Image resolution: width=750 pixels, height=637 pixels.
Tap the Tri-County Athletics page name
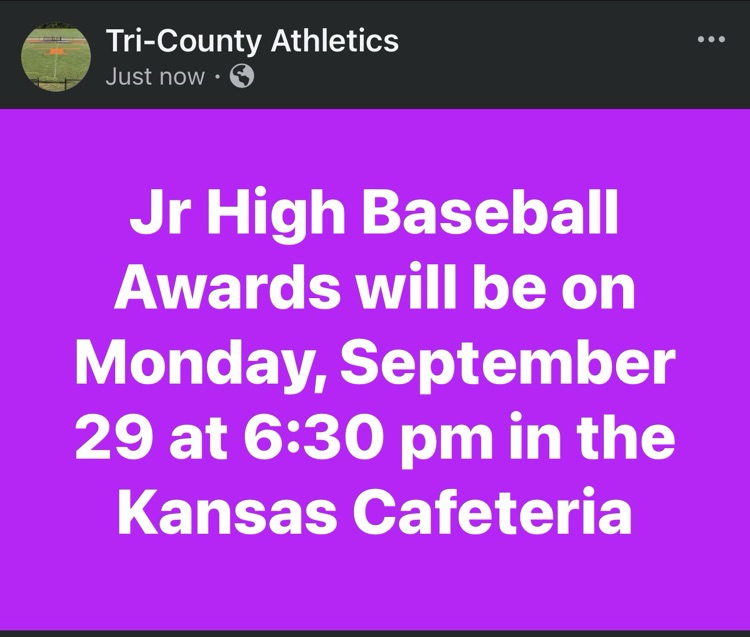(x=252, y=41)
